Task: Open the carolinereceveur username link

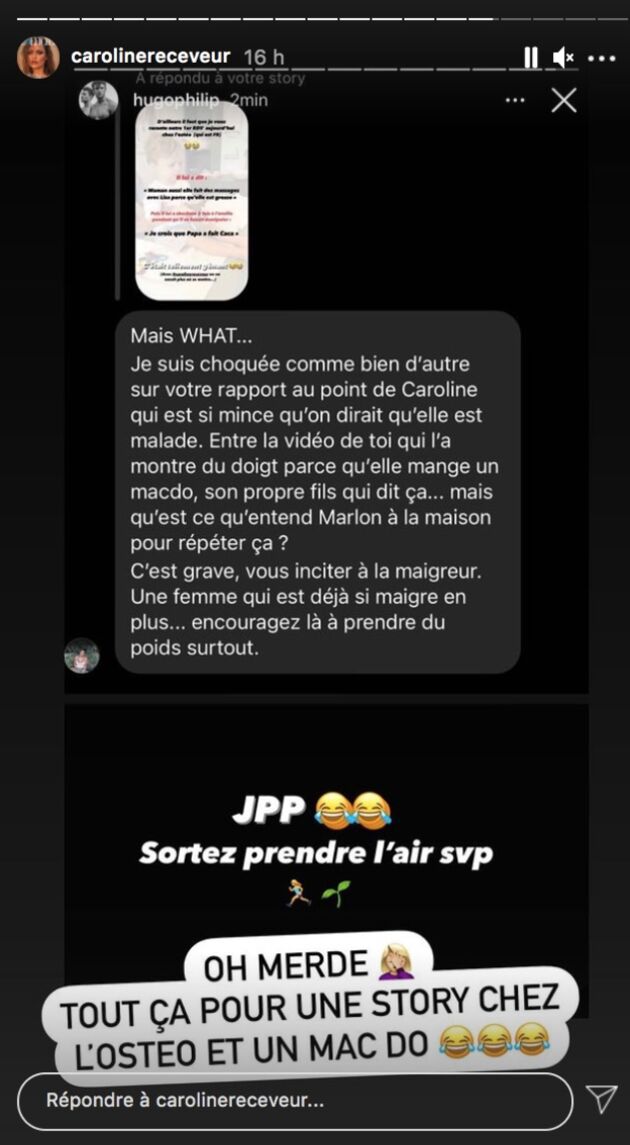Action: pos(152,56)
